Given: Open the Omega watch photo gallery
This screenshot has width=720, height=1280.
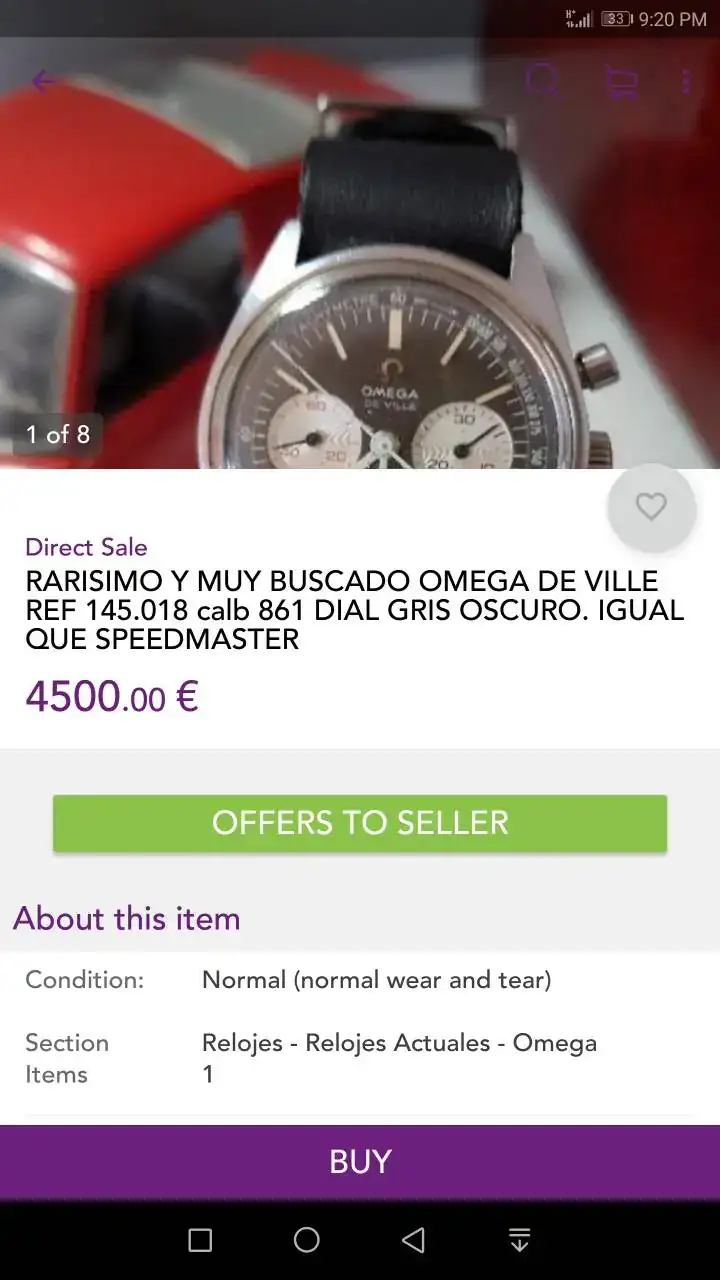Looking at the screenshot, I should [x=360, y=300].
